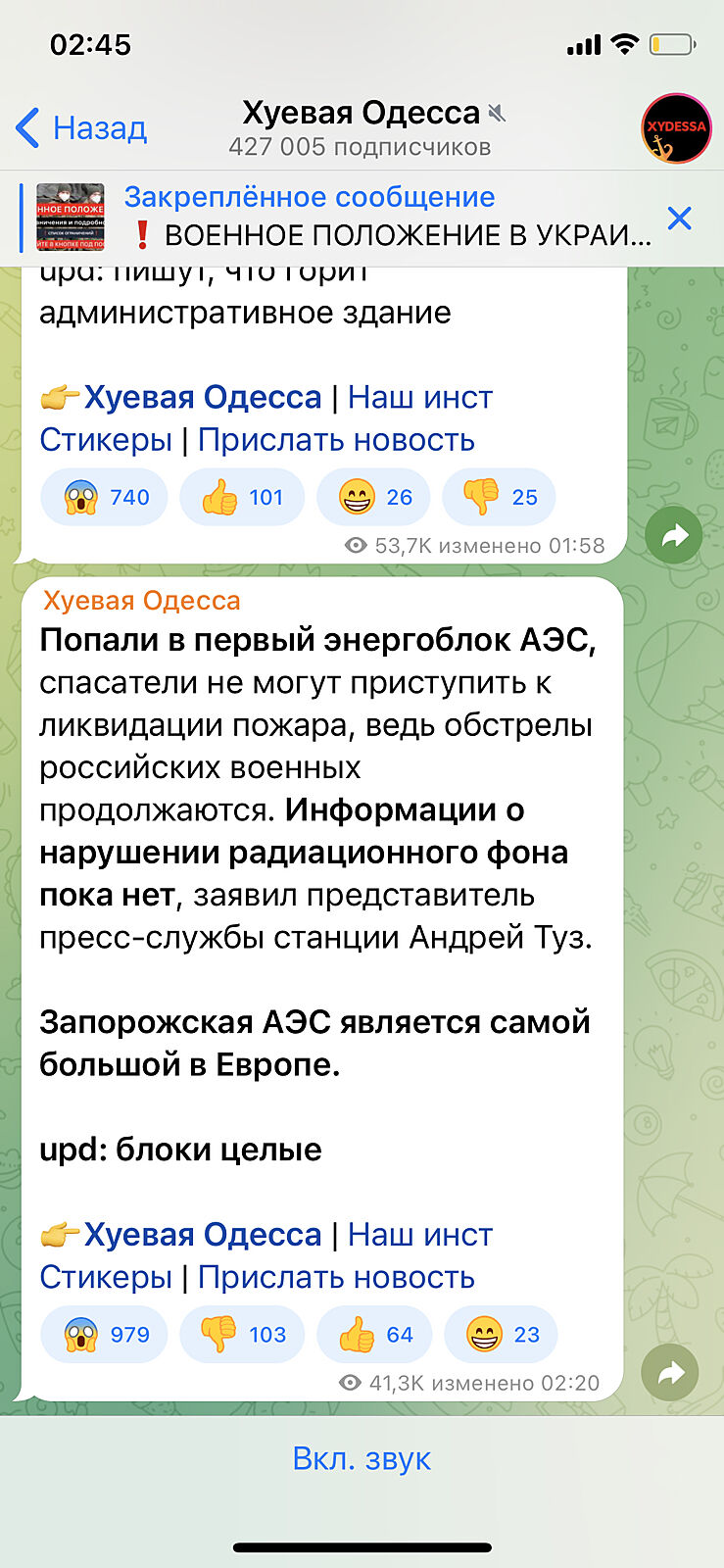Viewport: 724px width, 1568px height.
Task: Tap the 23 grinning reaction
Action: (x=501, y=1335)
